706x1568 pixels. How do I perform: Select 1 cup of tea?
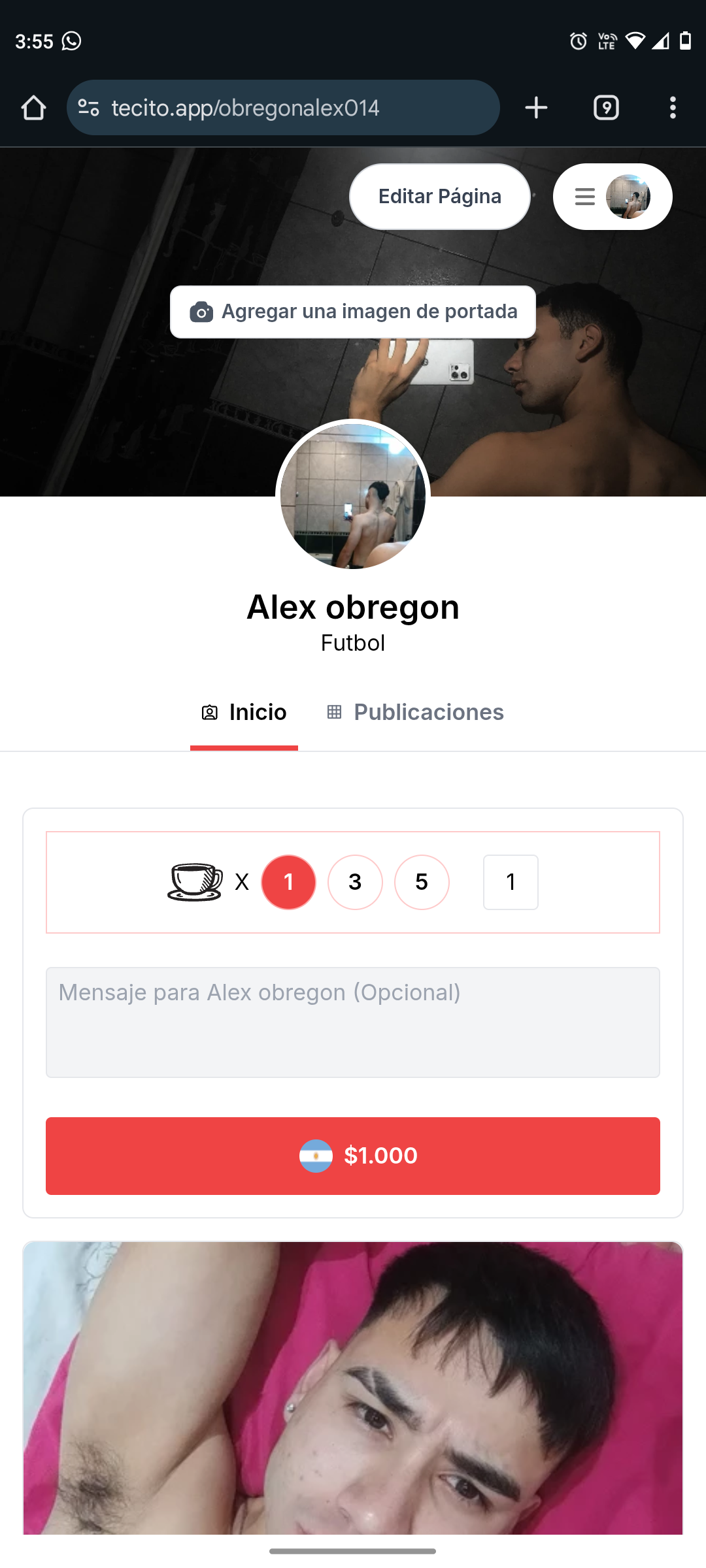[288, 882]
